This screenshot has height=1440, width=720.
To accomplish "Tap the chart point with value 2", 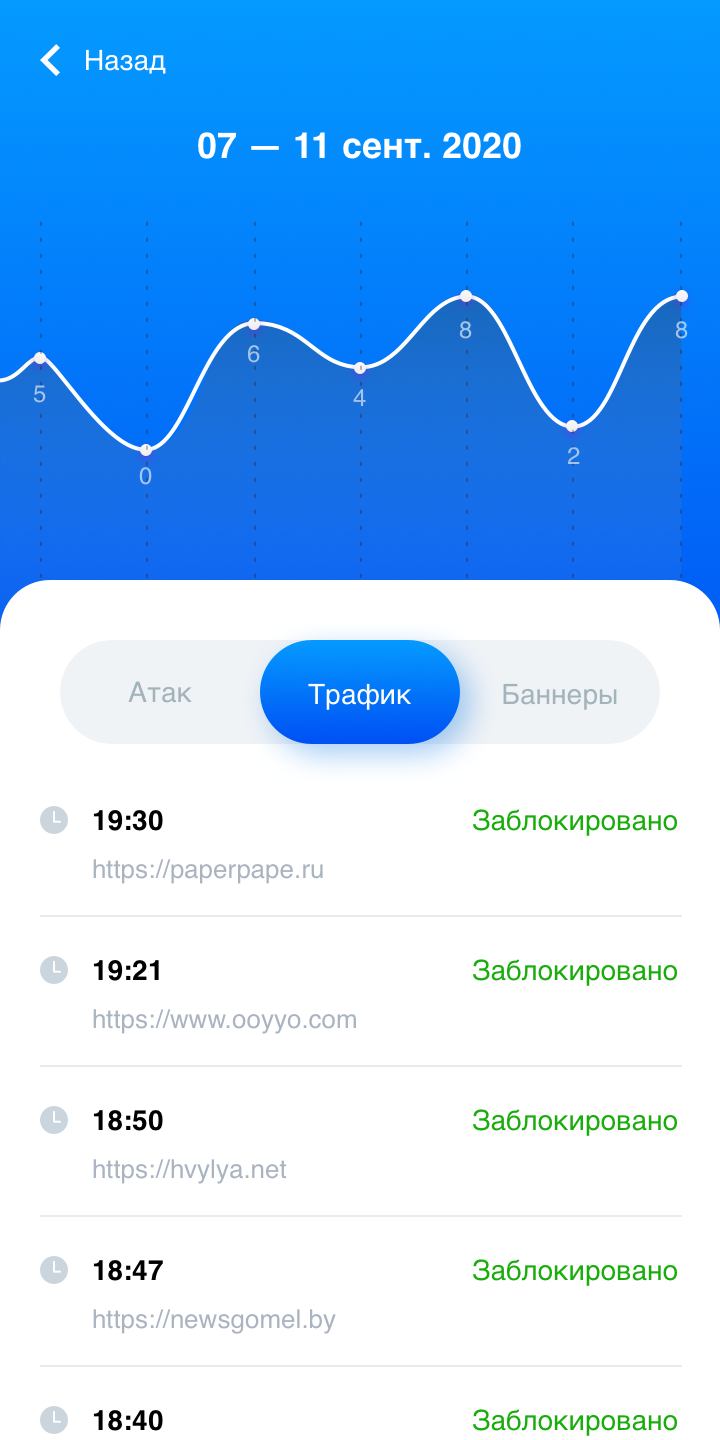I will tap(572, 427).
